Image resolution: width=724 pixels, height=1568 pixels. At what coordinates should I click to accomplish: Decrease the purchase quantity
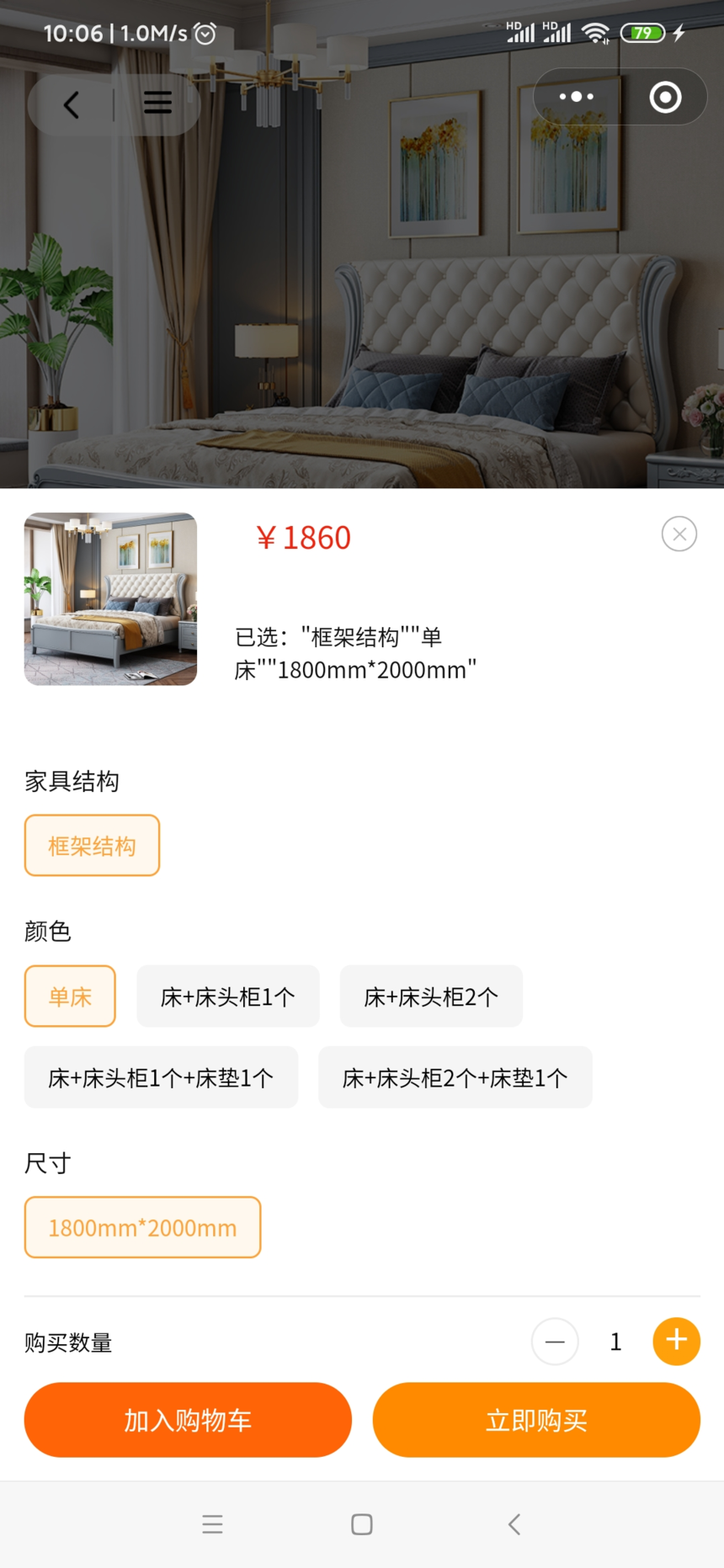coord(555,1342)
